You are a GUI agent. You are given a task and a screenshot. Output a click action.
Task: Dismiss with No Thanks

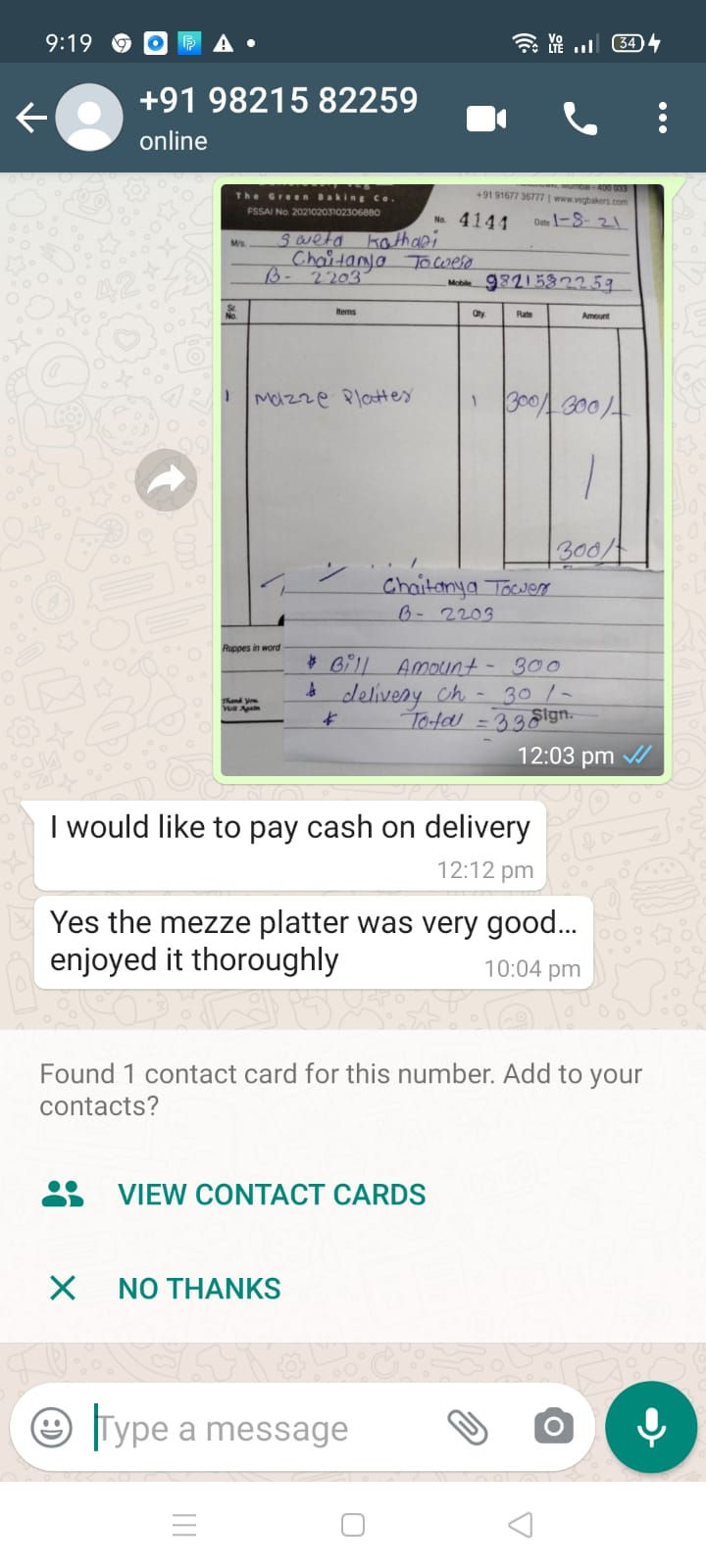(x=199, y=1288)
